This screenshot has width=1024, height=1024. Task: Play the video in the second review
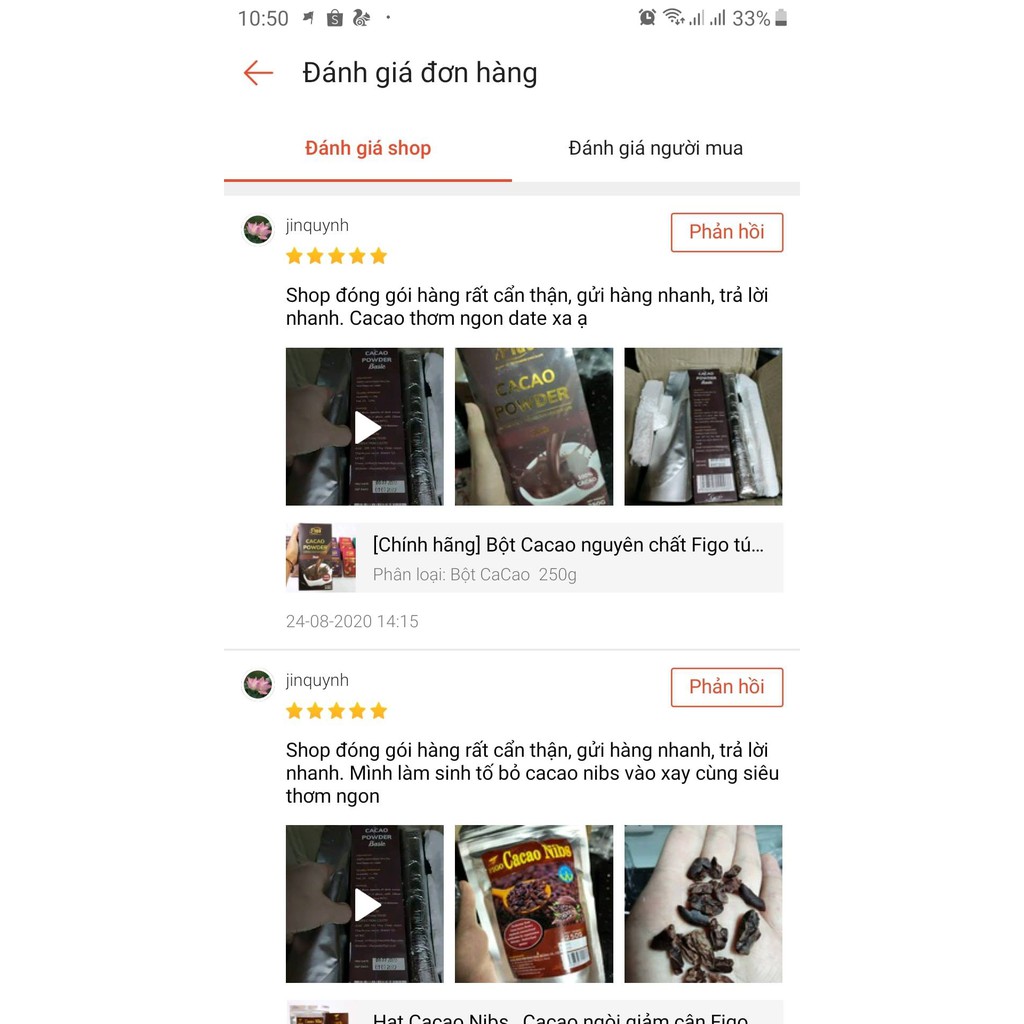coord(365,904)
